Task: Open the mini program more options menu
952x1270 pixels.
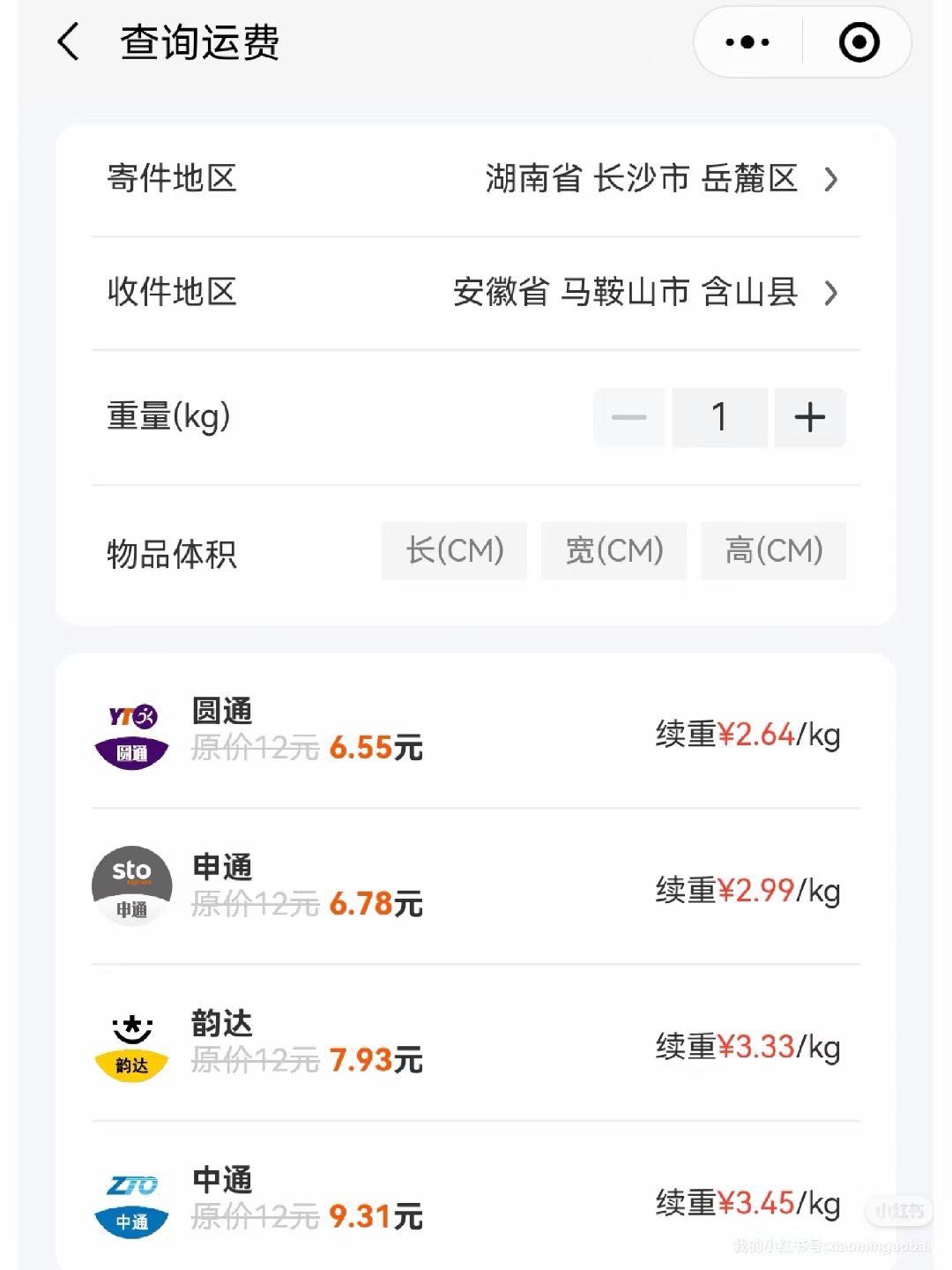Action: (747, 42)
